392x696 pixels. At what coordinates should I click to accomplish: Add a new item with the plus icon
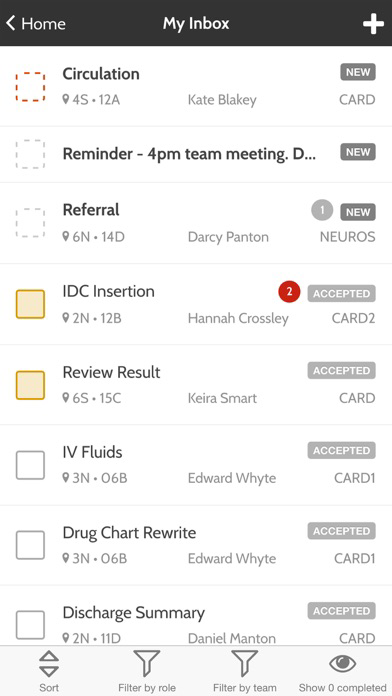coord(373,24)
